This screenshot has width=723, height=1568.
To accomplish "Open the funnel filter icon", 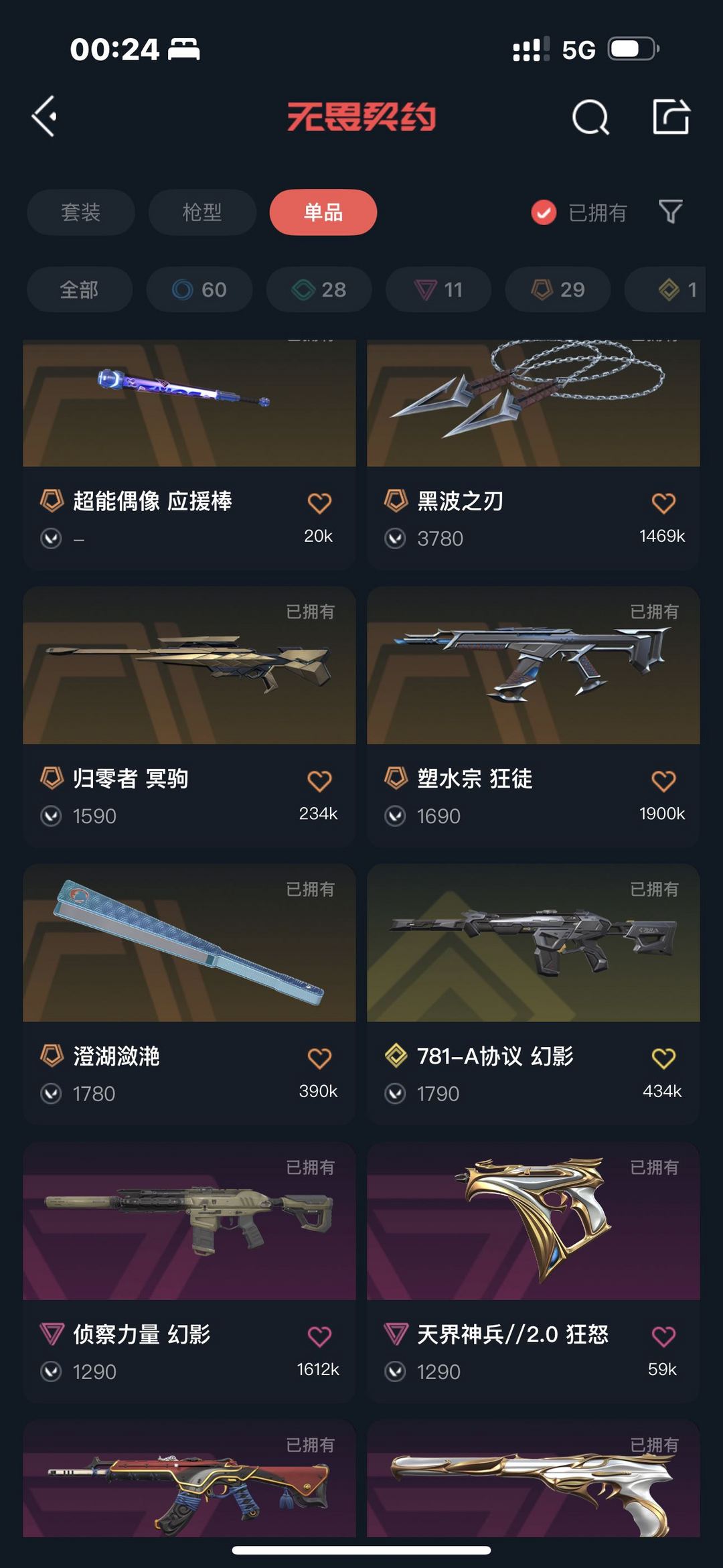I will 670,212.
